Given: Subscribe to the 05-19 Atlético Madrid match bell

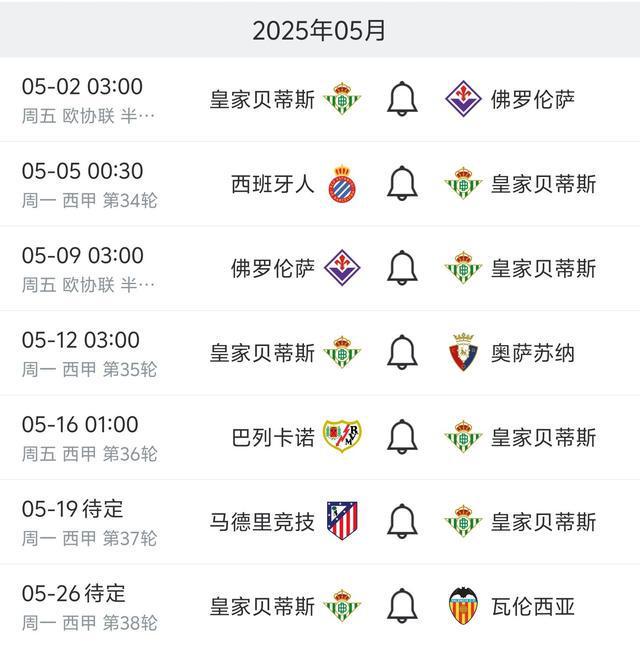Looking at the screenshot, I should [402, 521].
